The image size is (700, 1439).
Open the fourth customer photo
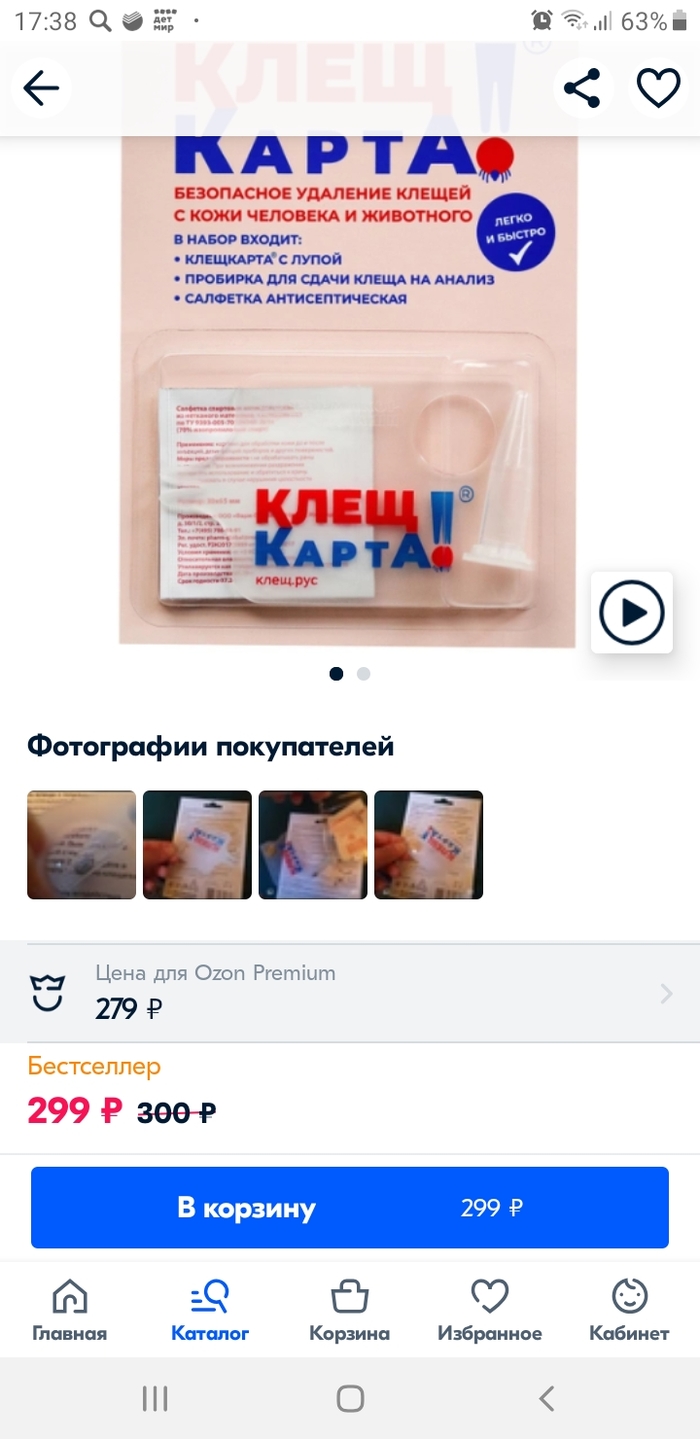tap(429, 845)
